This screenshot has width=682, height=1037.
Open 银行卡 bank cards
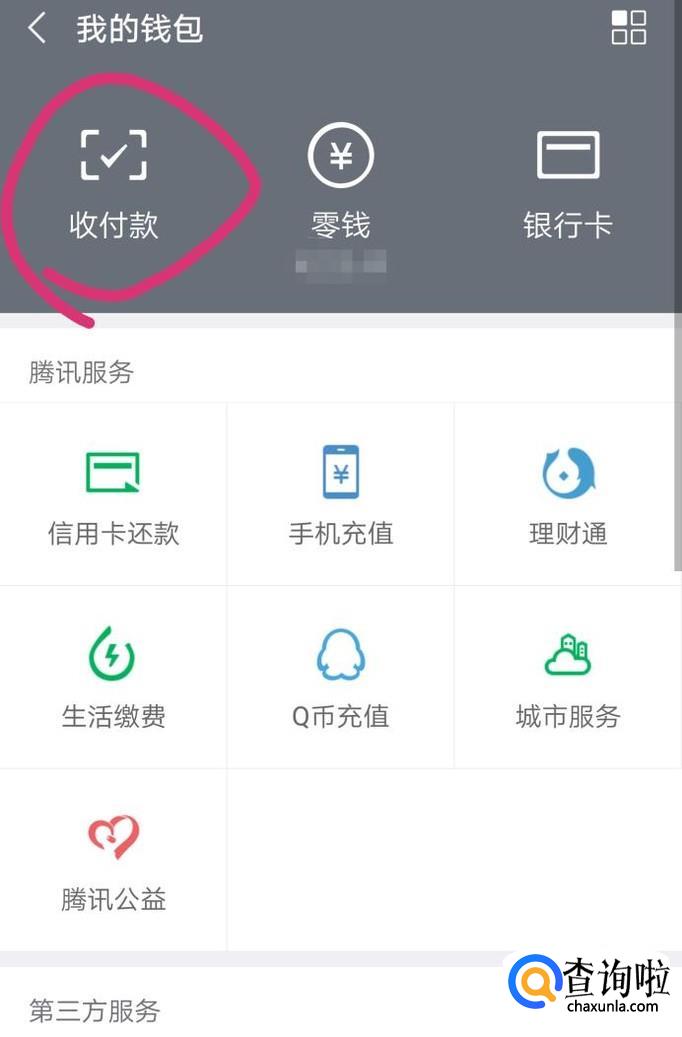pyautogui.click(x=567, y=182)
